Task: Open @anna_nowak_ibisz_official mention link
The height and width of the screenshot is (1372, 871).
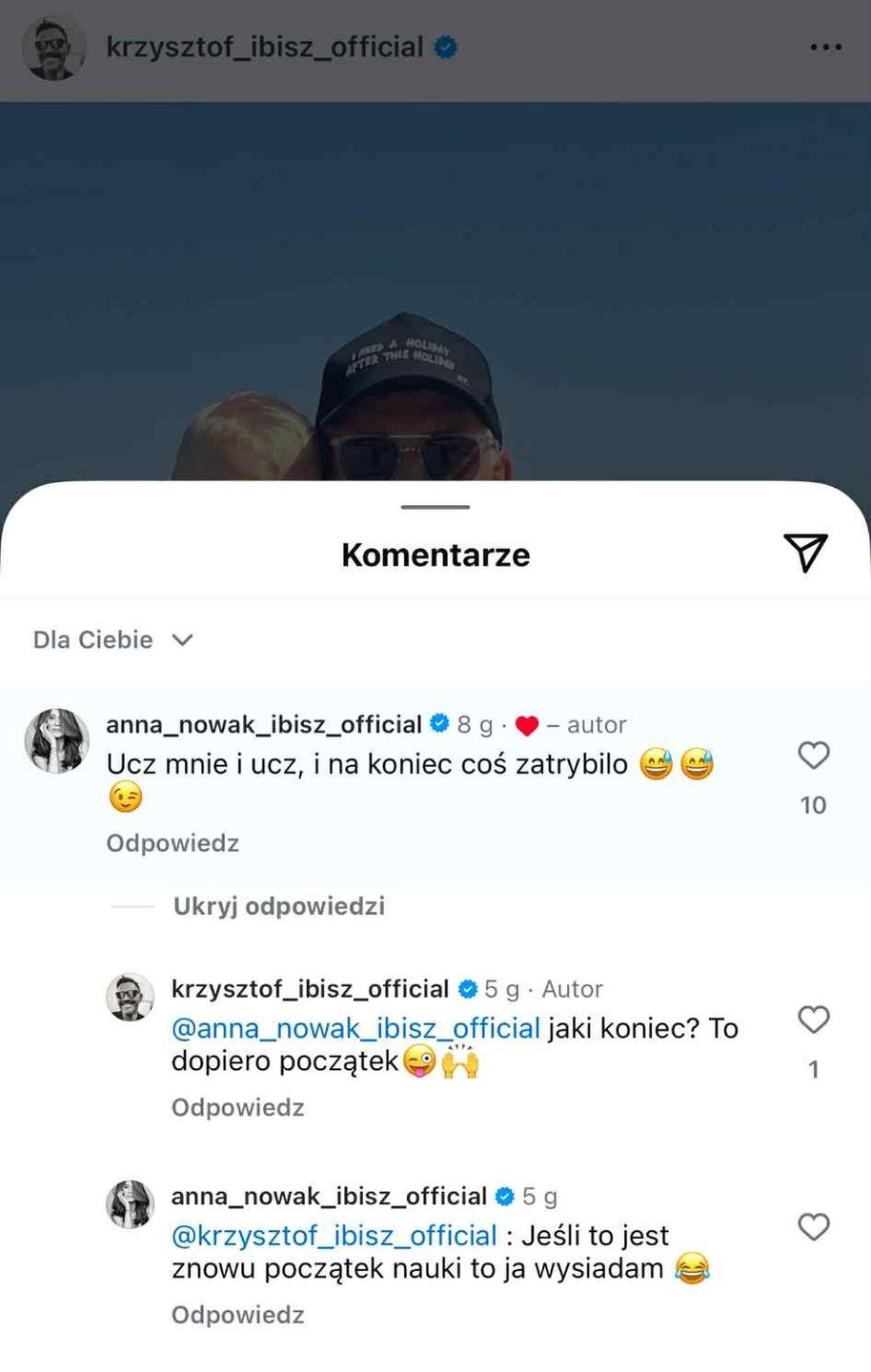Action: point(355,1028)
